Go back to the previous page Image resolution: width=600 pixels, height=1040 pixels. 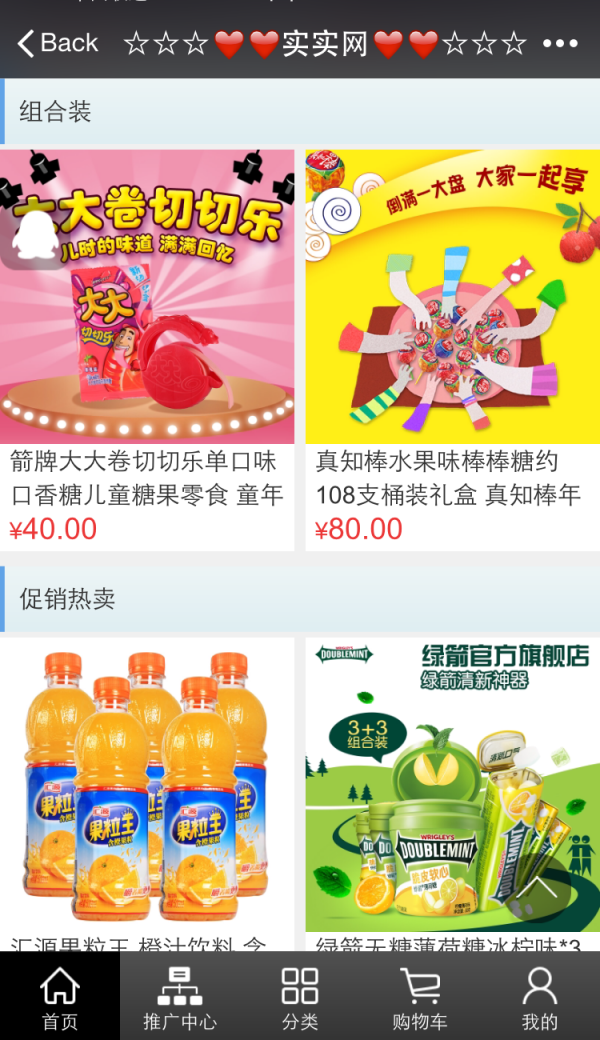click(58, 43)
